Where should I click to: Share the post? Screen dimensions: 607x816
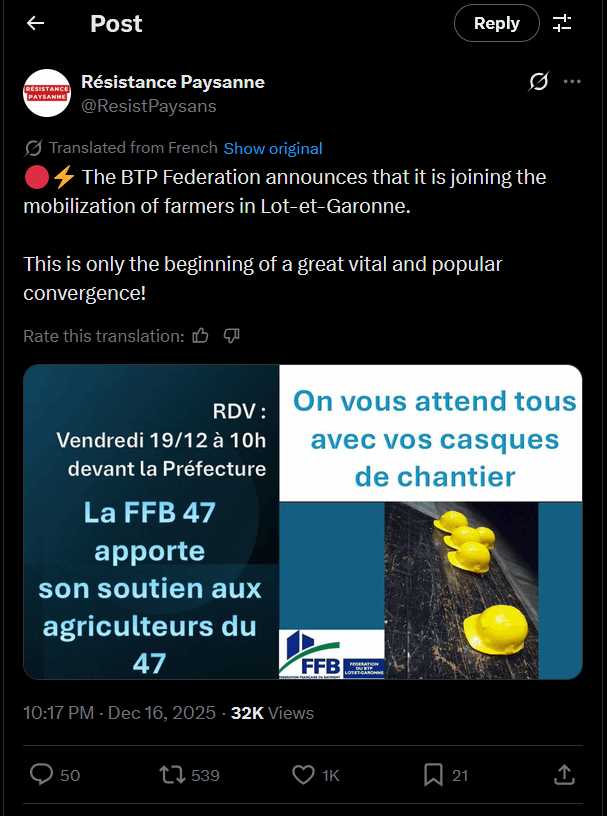click(x=564, y=775)
